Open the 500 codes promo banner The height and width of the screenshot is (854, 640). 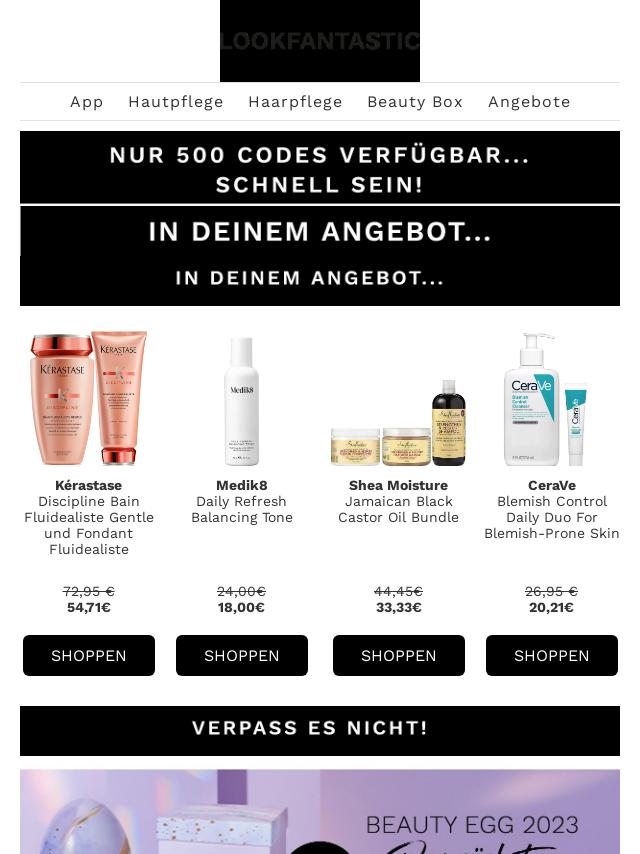click(320, 169)
